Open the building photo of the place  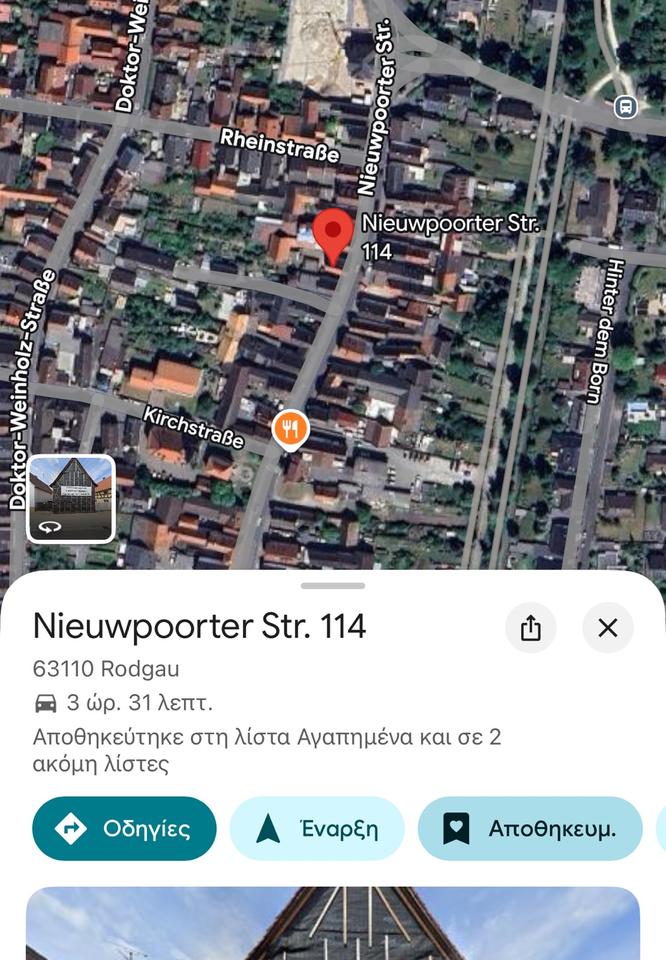click(333, 923)
